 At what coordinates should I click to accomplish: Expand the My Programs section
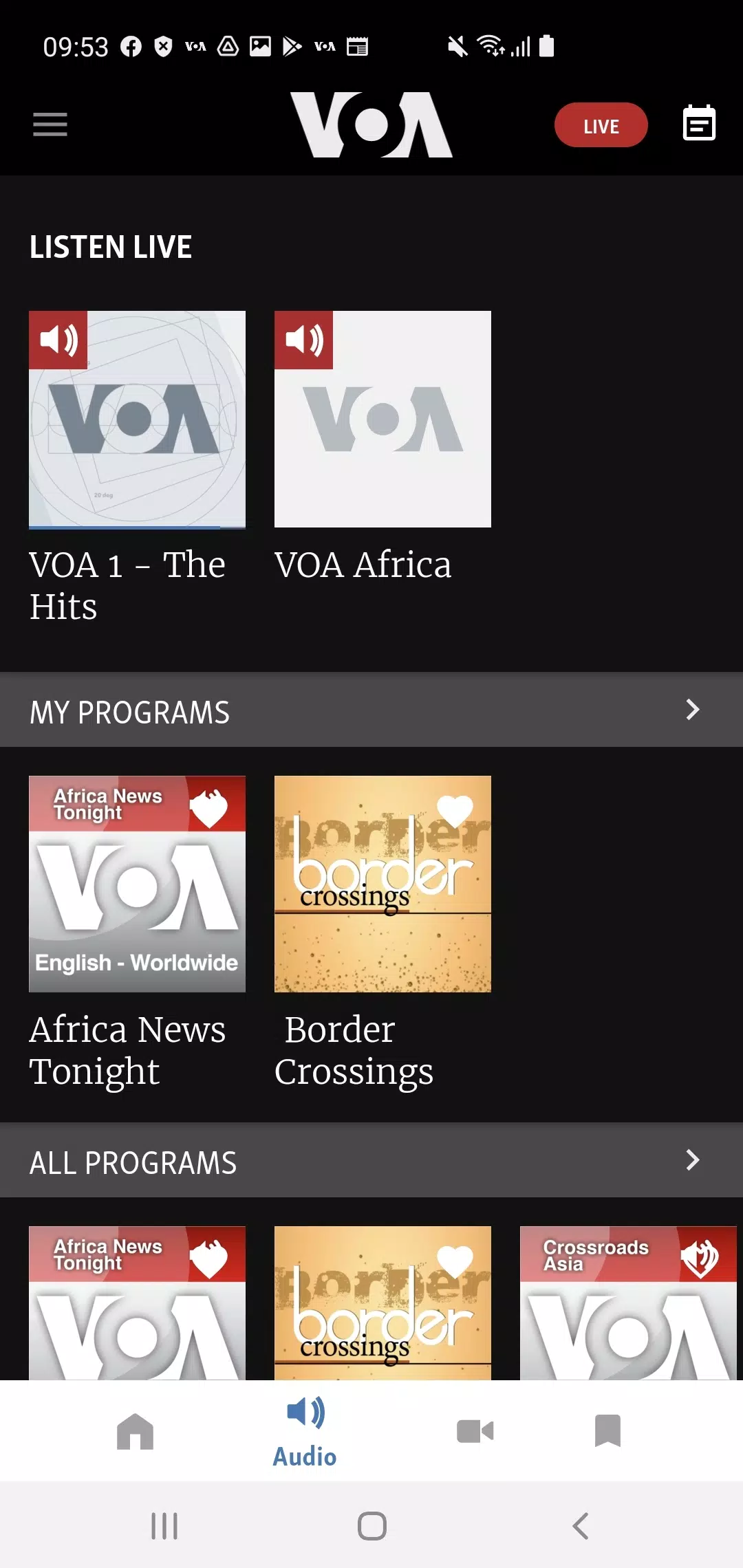692,710
